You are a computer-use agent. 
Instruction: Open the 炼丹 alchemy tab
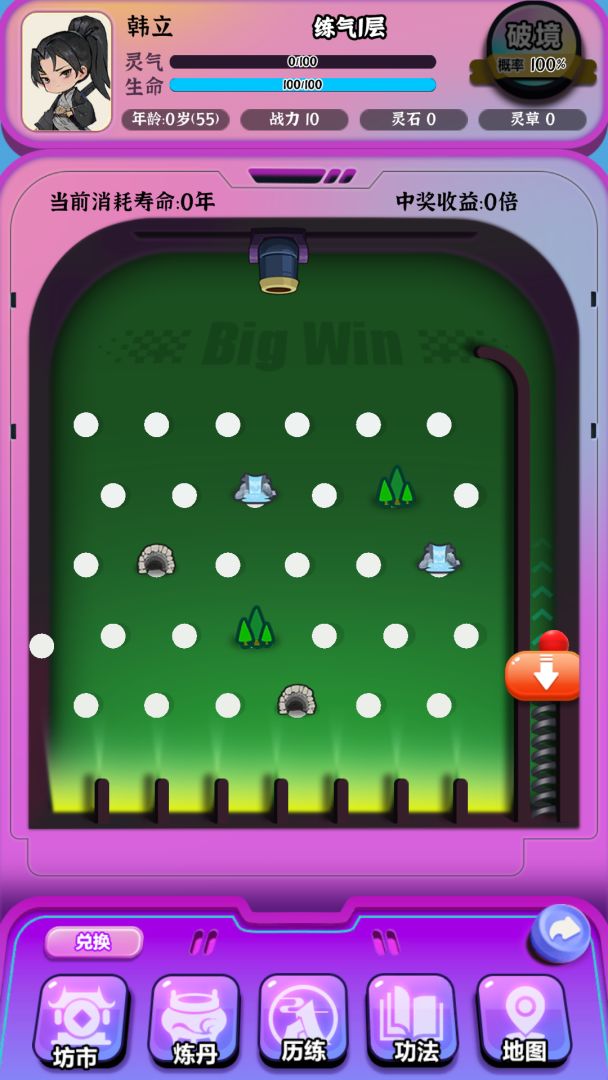pyautogui.click(x=194, y=1022)
